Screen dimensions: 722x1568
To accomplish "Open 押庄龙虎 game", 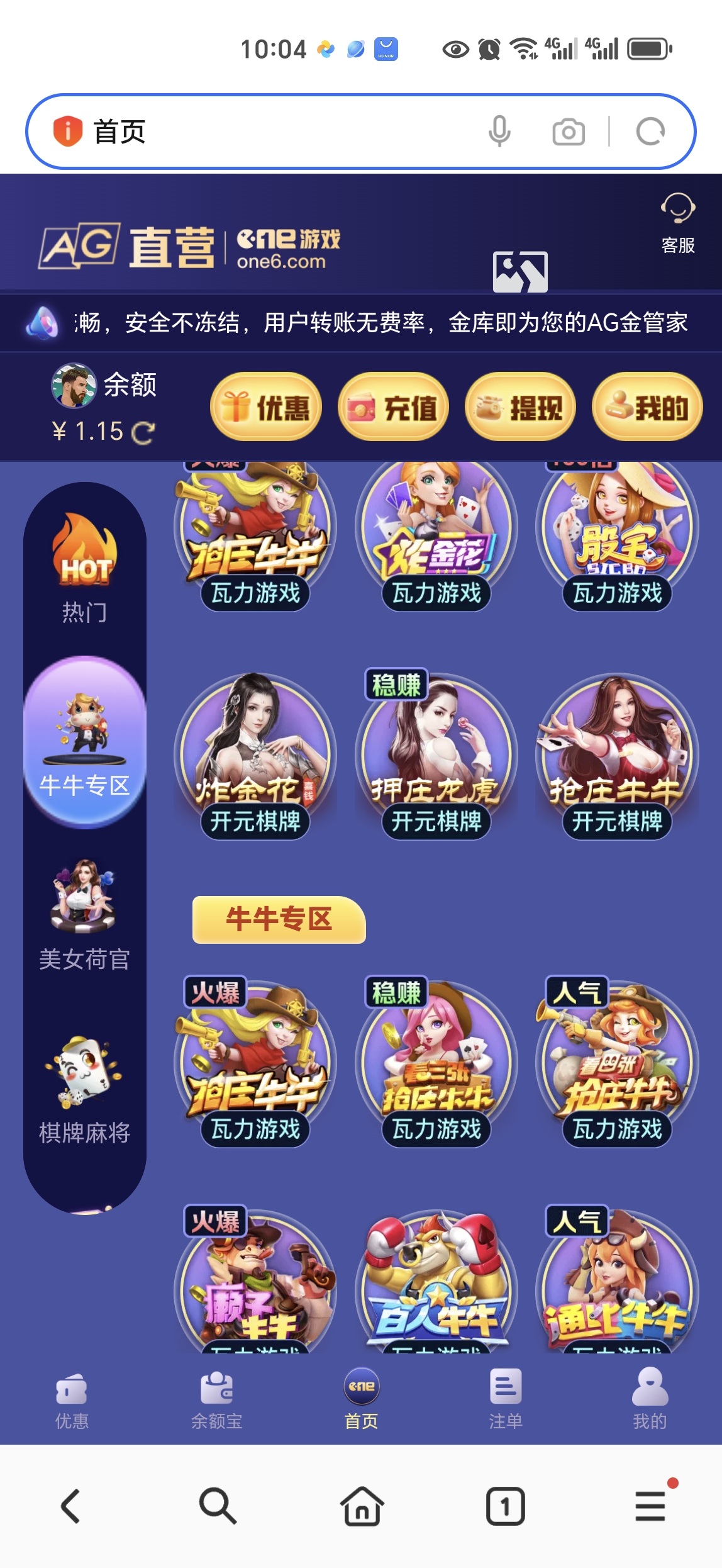I will click(436, 755).
